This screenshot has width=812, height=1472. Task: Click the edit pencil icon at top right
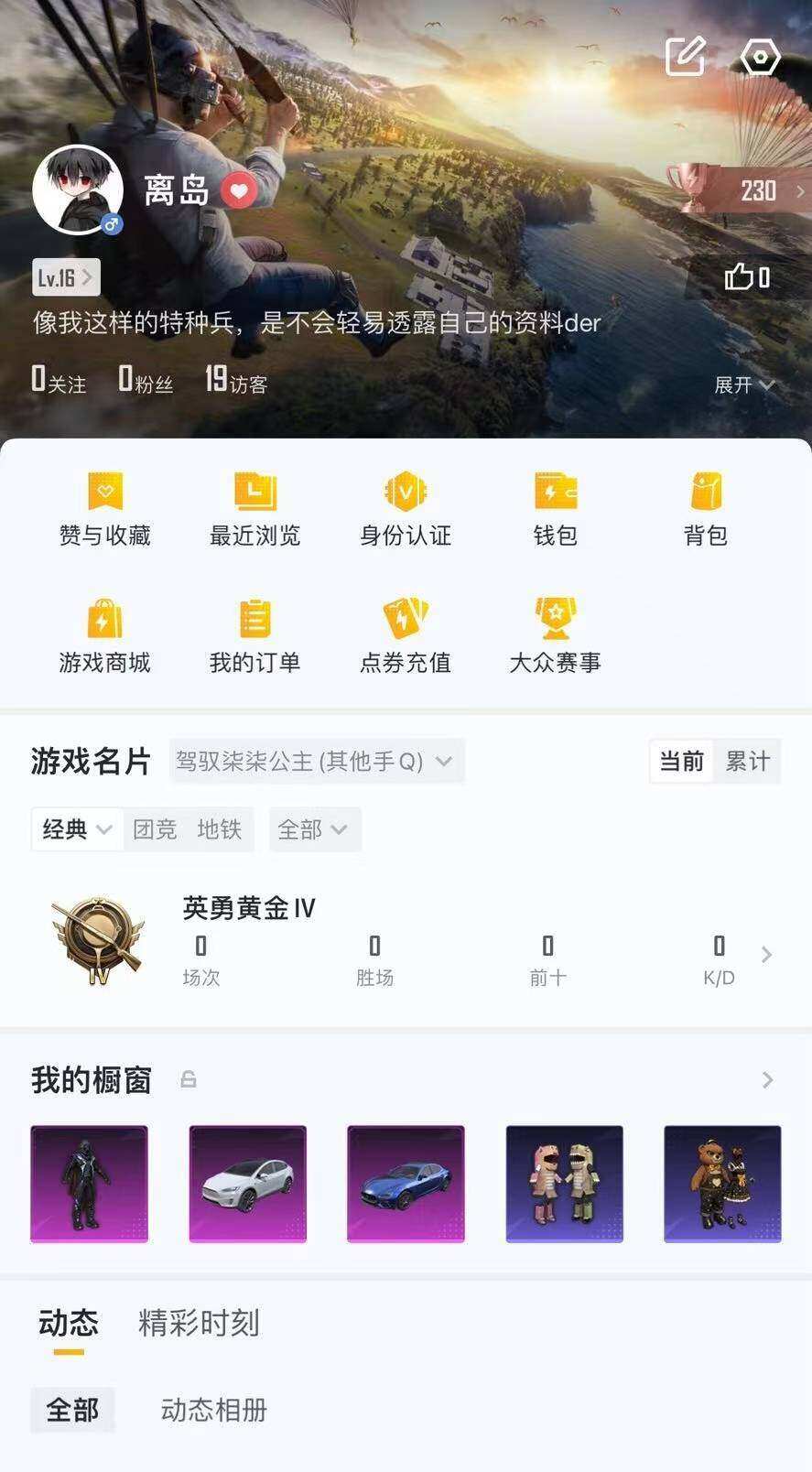pos(685,57)
